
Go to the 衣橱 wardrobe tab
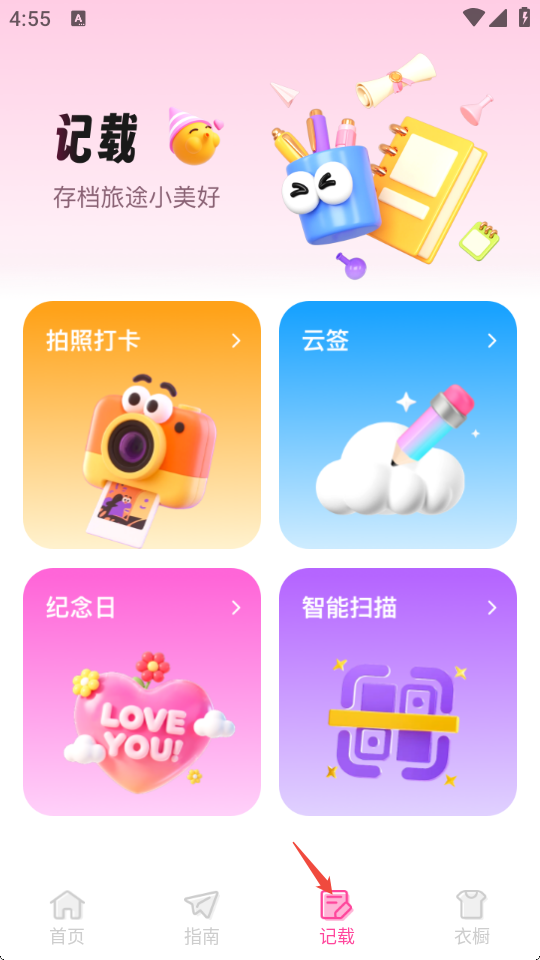(x=471, y=917)
